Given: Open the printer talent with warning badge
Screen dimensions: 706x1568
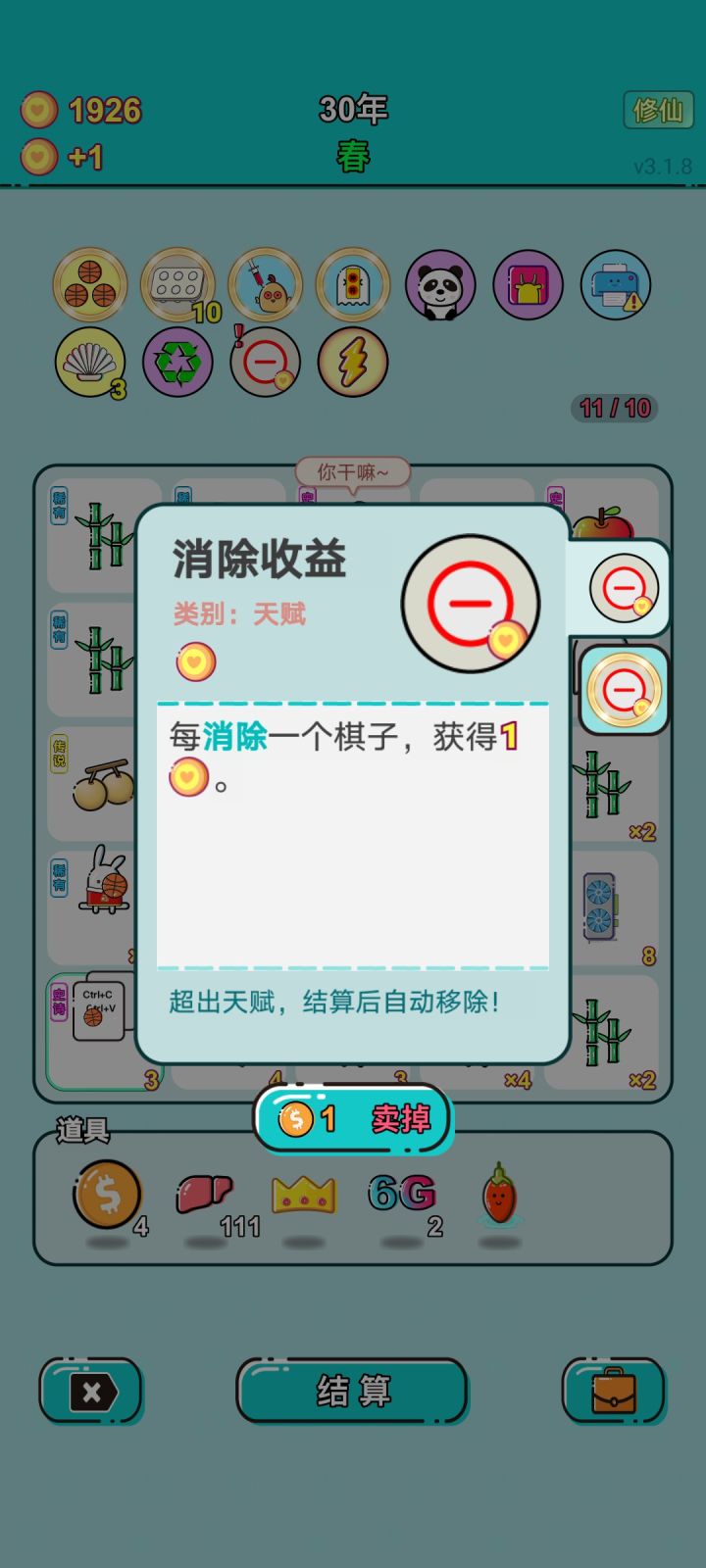Looking at the screenshot, I should (x=615, y=284).
